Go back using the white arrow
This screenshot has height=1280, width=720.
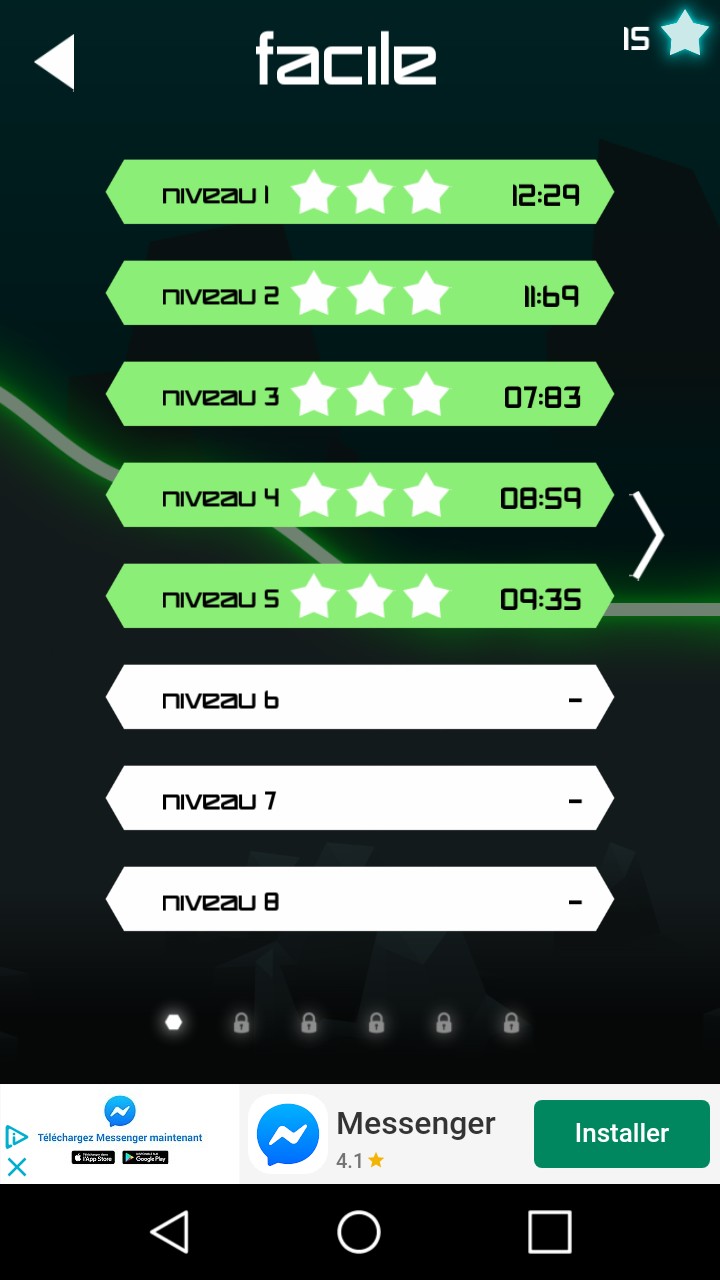point(55,62)
